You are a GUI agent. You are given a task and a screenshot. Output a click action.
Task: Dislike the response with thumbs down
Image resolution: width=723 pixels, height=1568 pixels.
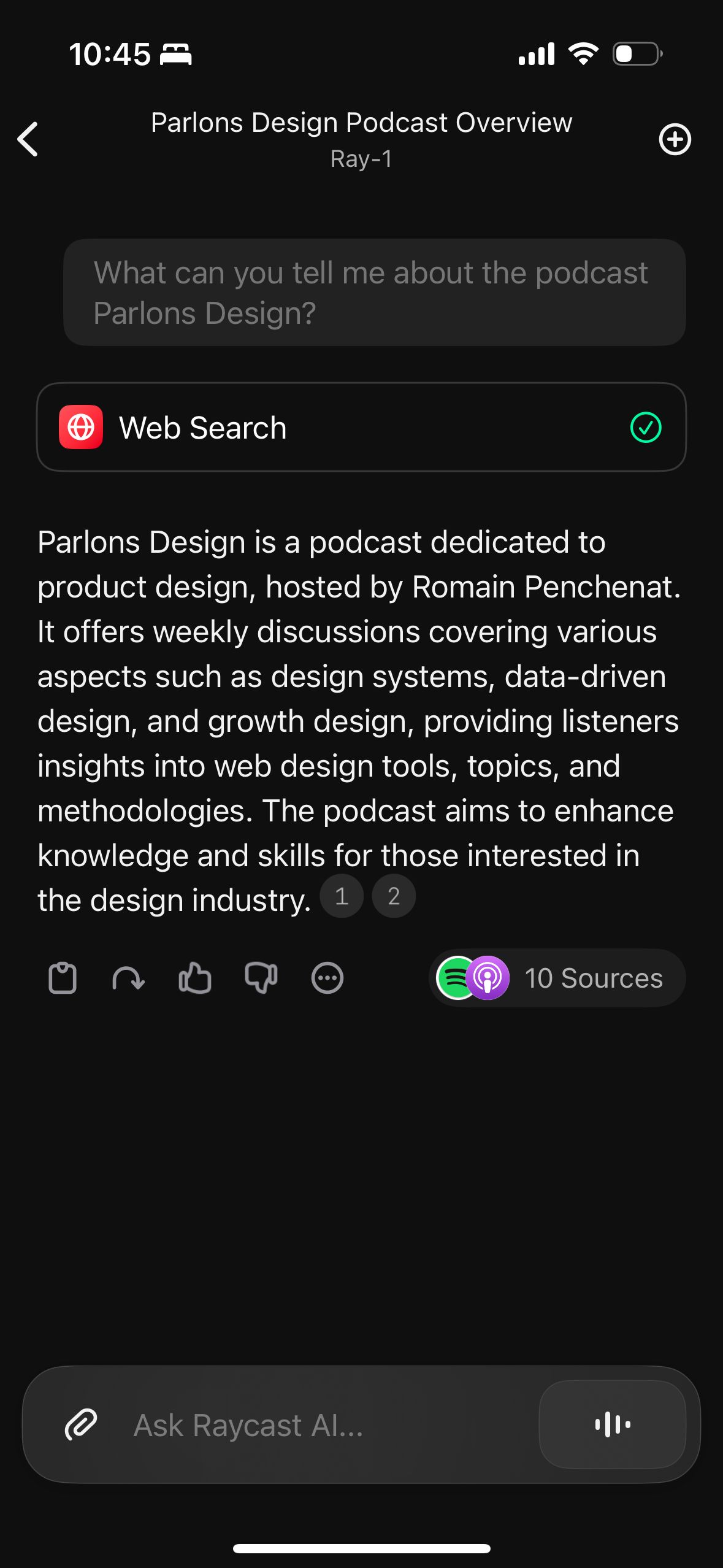tap(261, 978)
